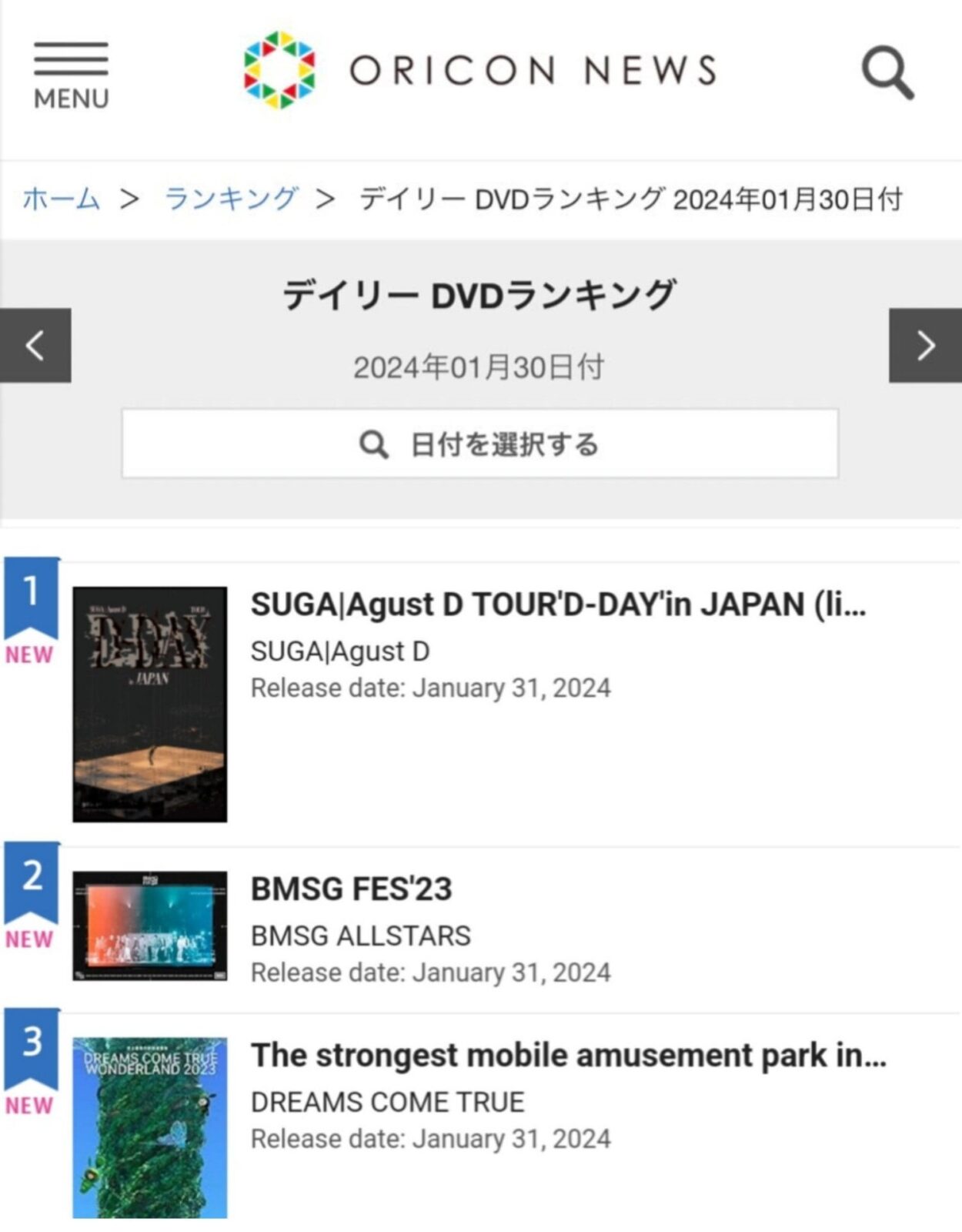View the DREAMS COME TRUE ranking entry
This screenshot has height=1232, width=962.
[568, 1056]
